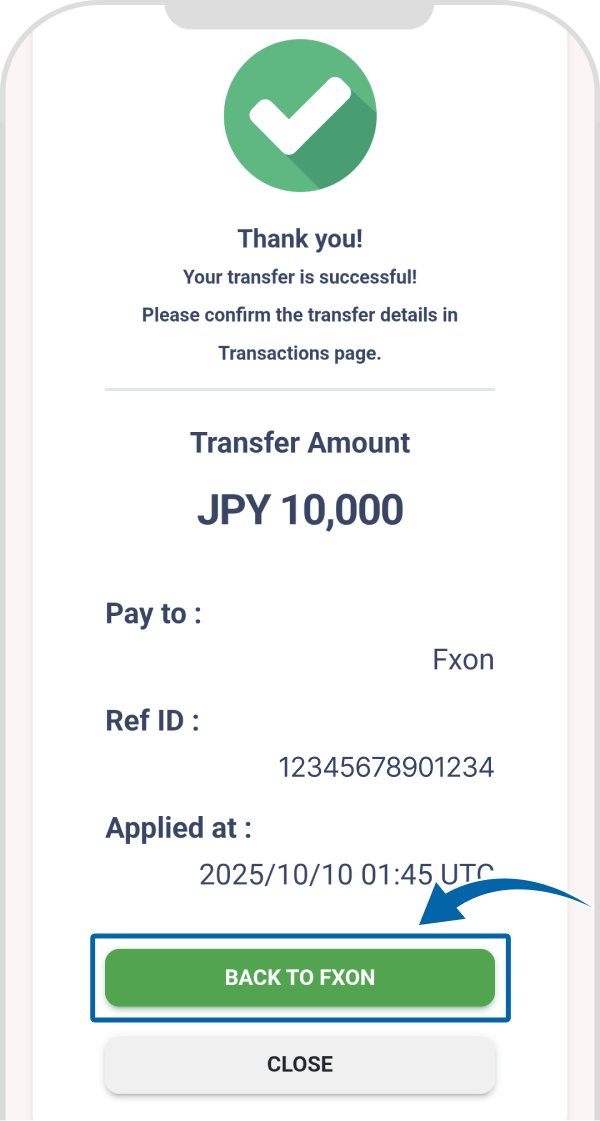Viewport: 600px width, 1121px height.
Task: Tap the Back to Fxon button
Action: [x=300, y=977]
